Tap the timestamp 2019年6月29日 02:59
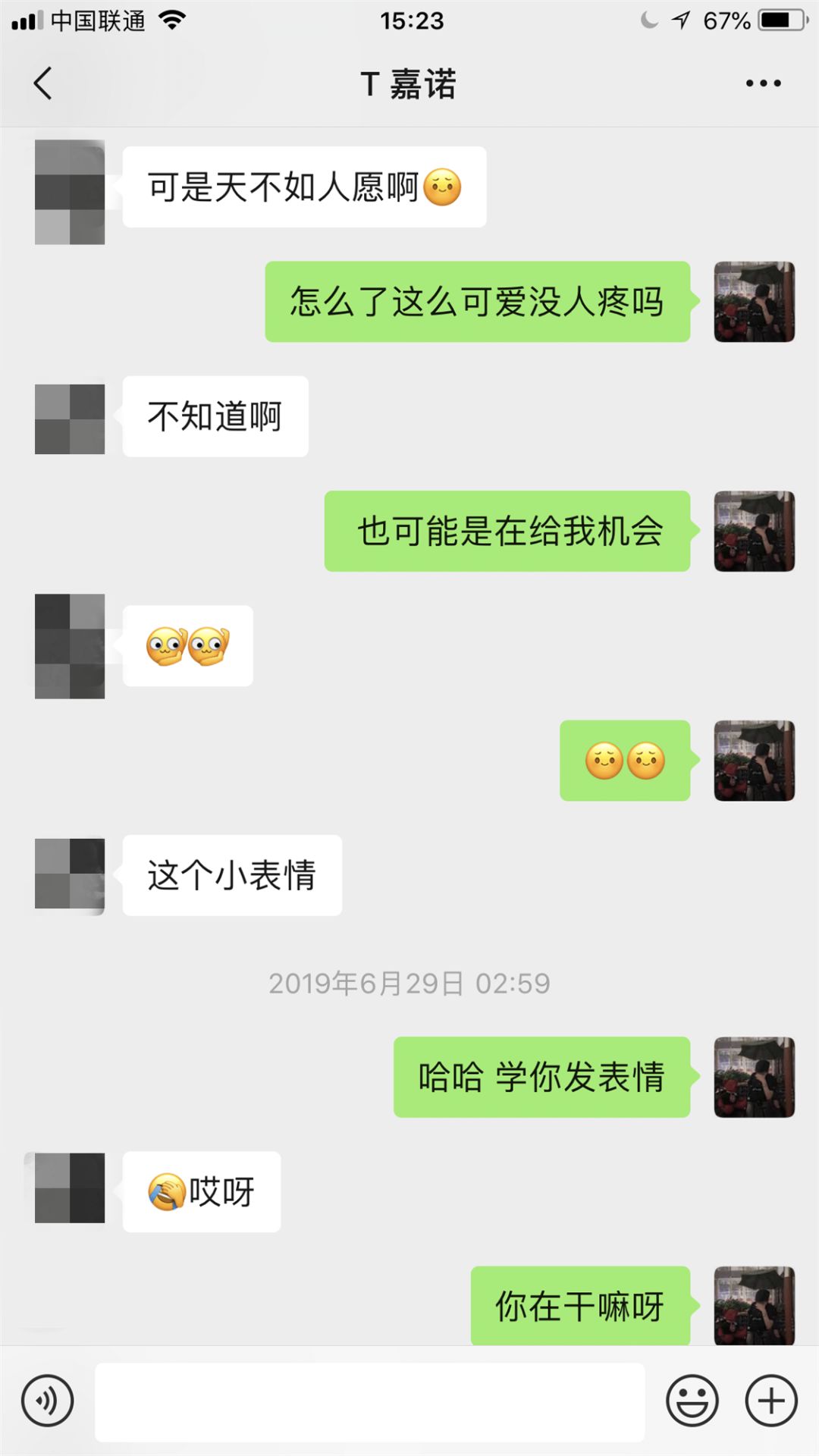The image size is (819, 1456). click(409, 984)
